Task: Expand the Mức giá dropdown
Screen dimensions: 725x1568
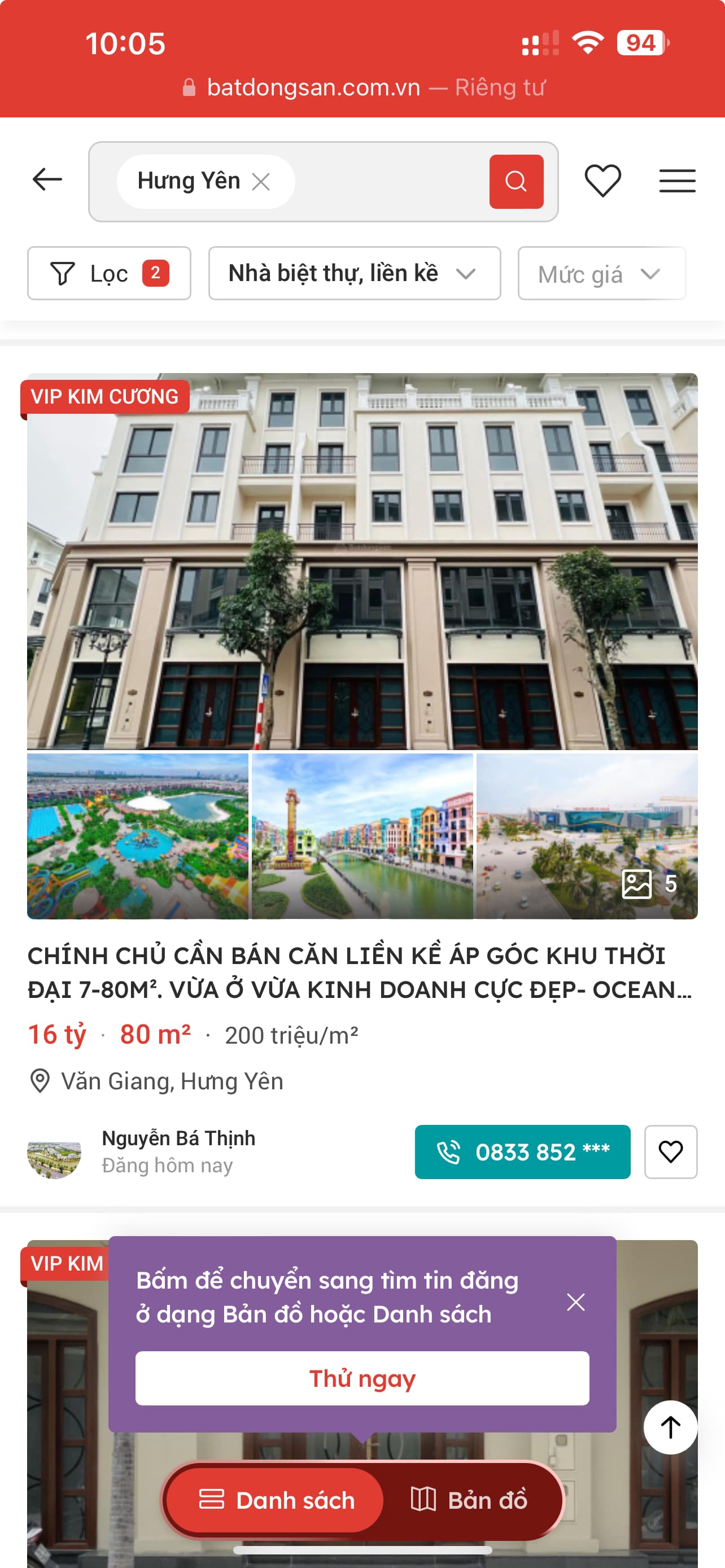Action: pos(601,274)
